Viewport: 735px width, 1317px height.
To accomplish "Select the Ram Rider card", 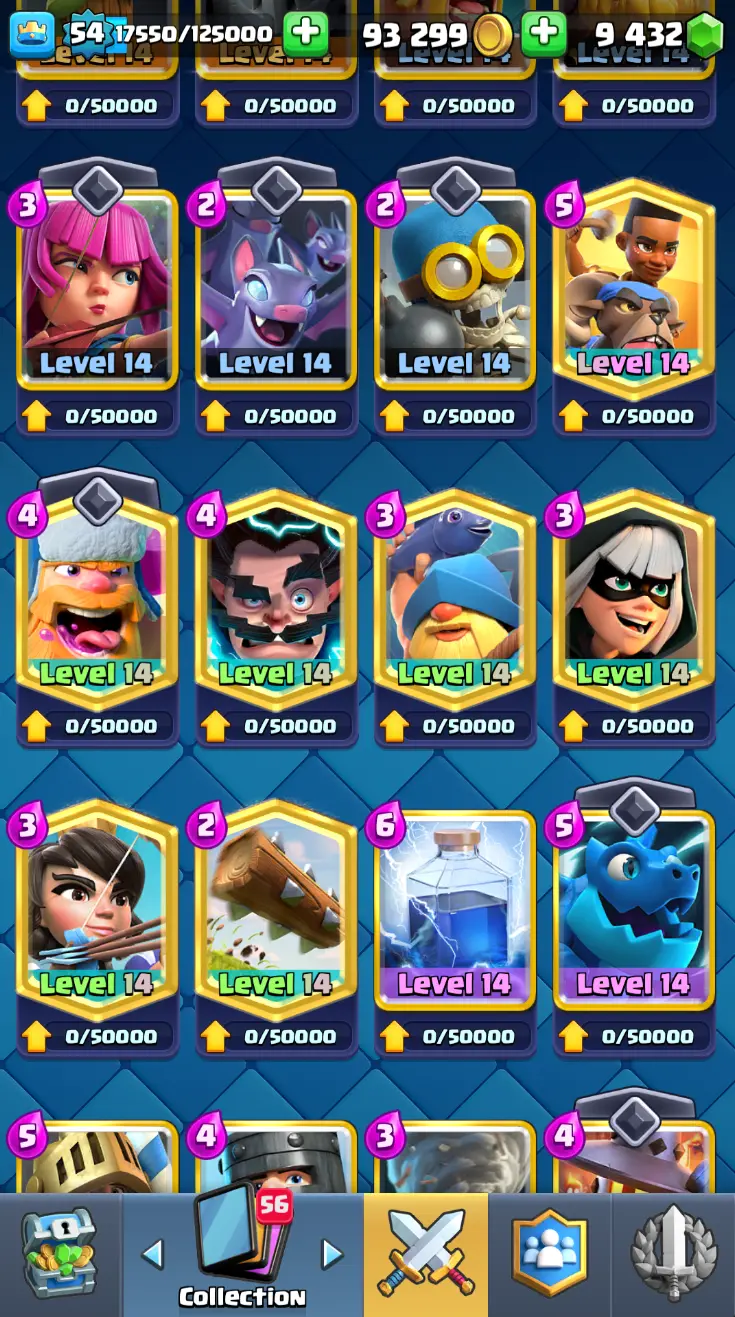I will coord(634,290).
